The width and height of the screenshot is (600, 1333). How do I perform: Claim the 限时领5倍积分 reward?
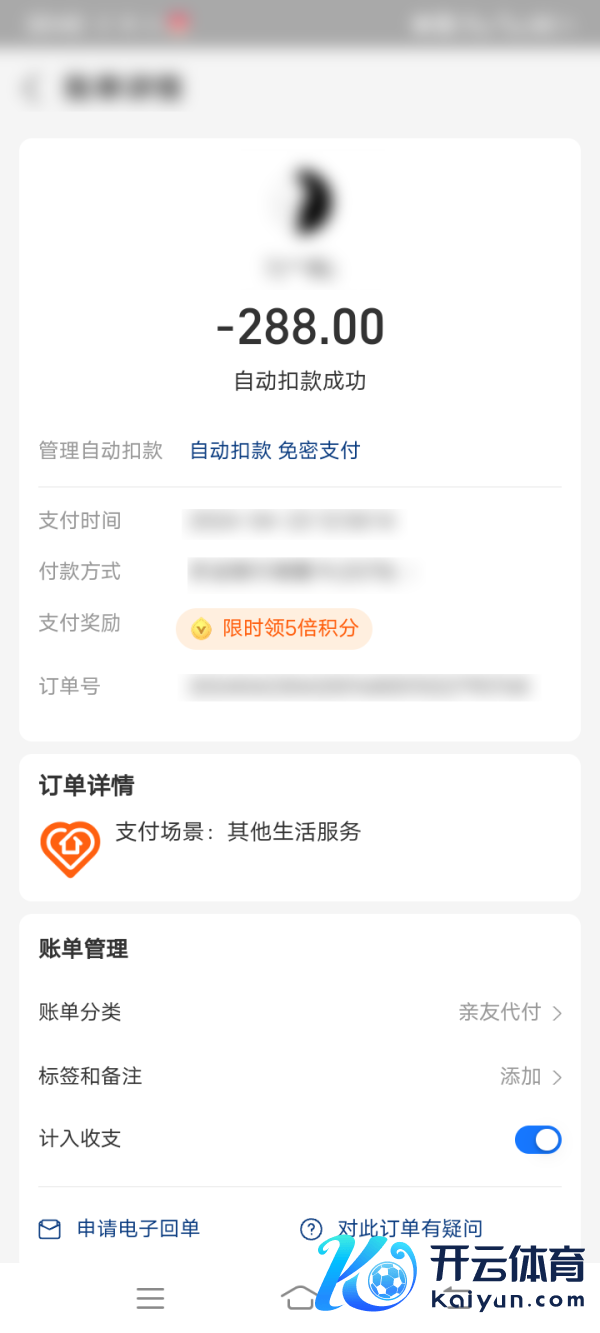click(275, 629)
